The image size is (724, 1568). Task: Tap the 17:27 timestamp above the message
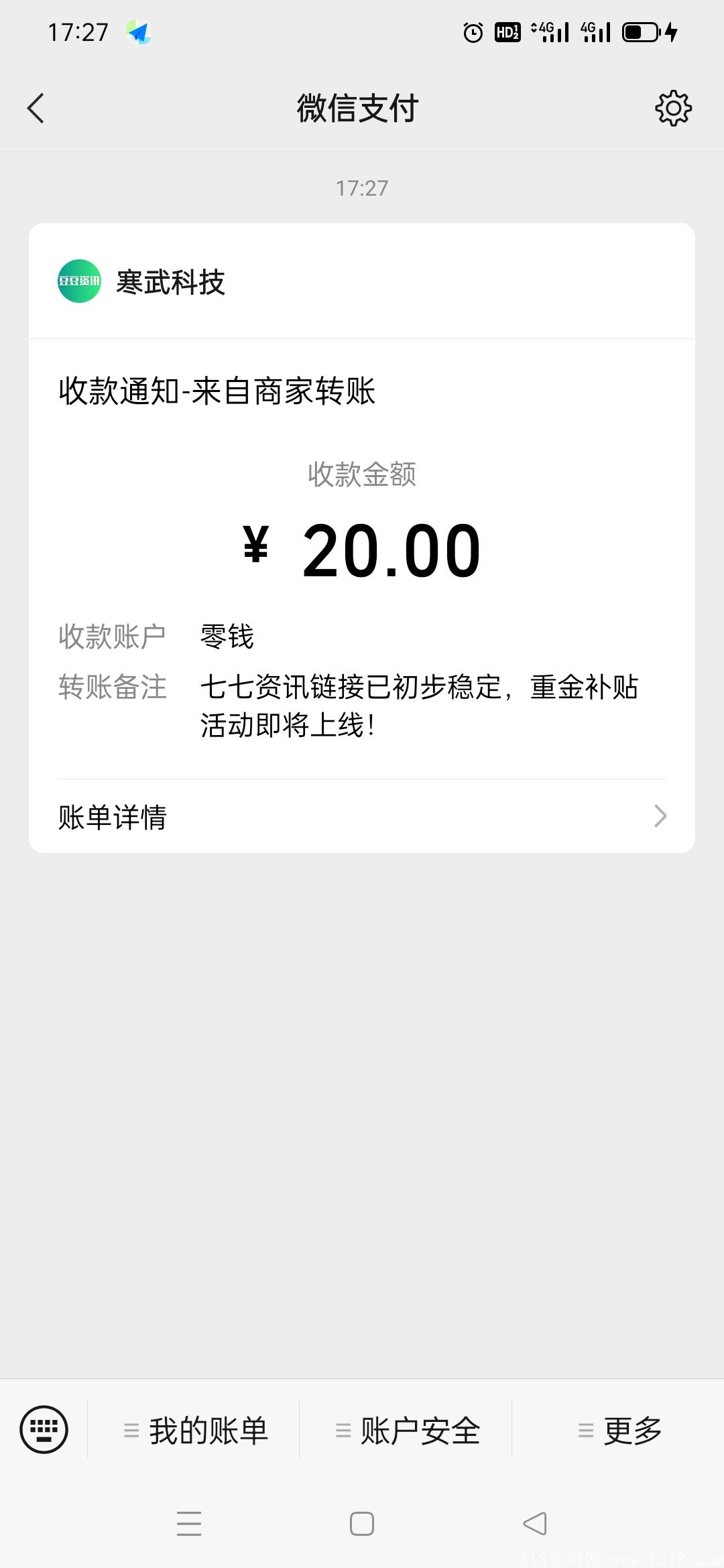pos(362,188)
